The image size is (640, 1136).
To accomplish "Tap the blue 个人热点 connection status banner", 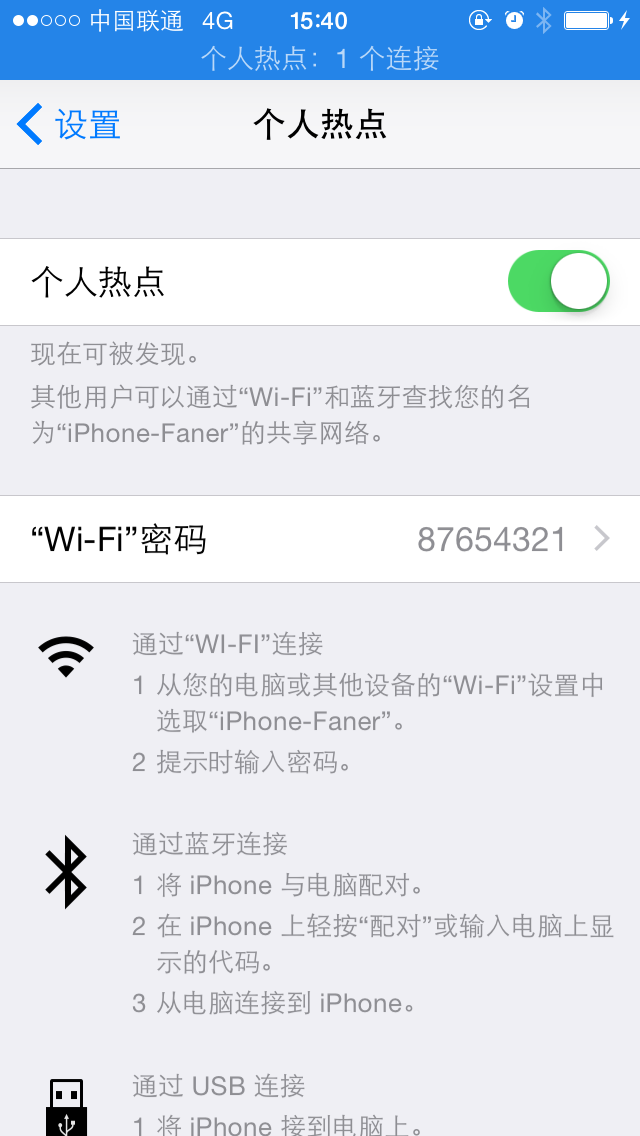I will coord(320,58).
